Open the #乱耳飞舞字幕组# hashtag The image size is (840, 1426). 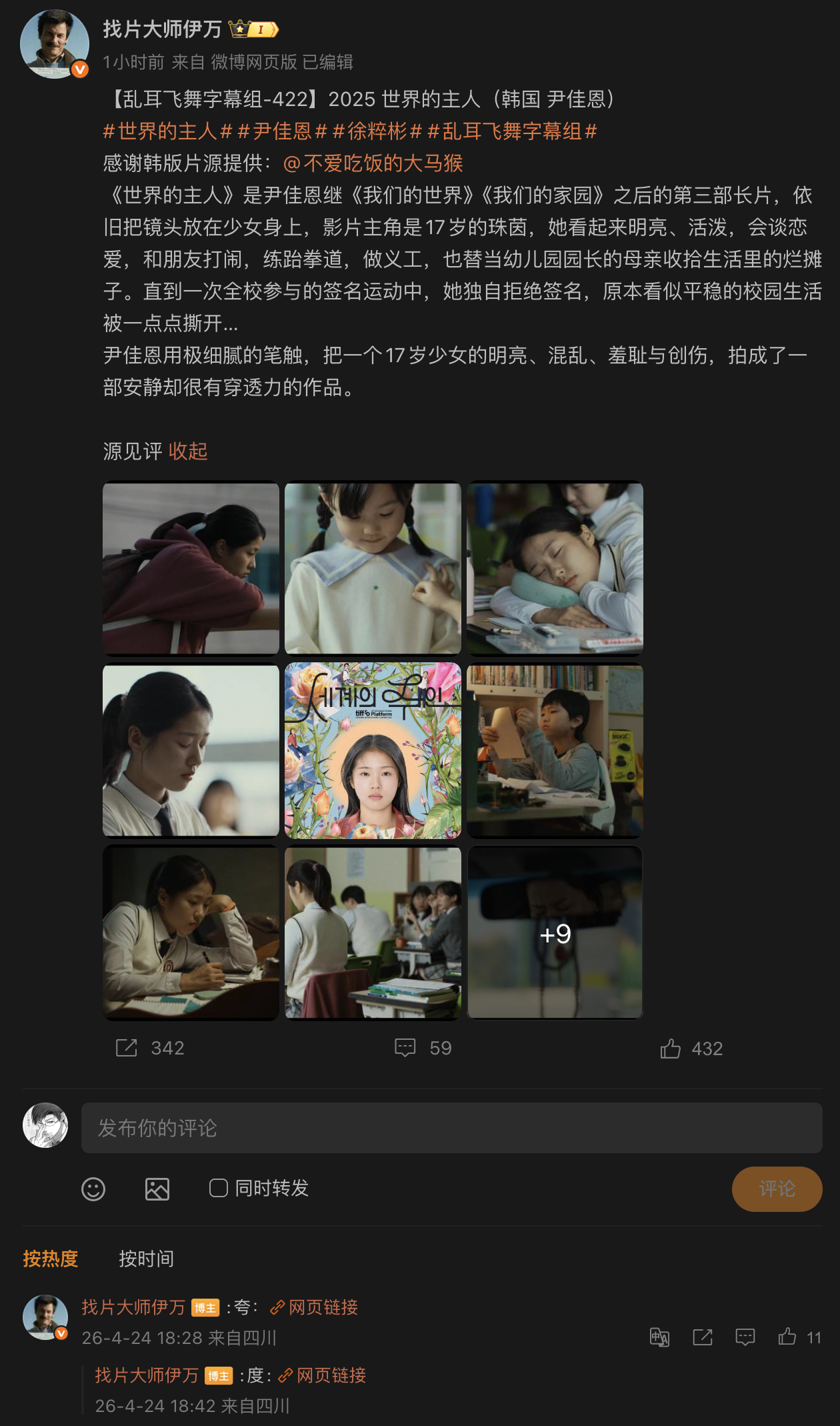point(511,131)
